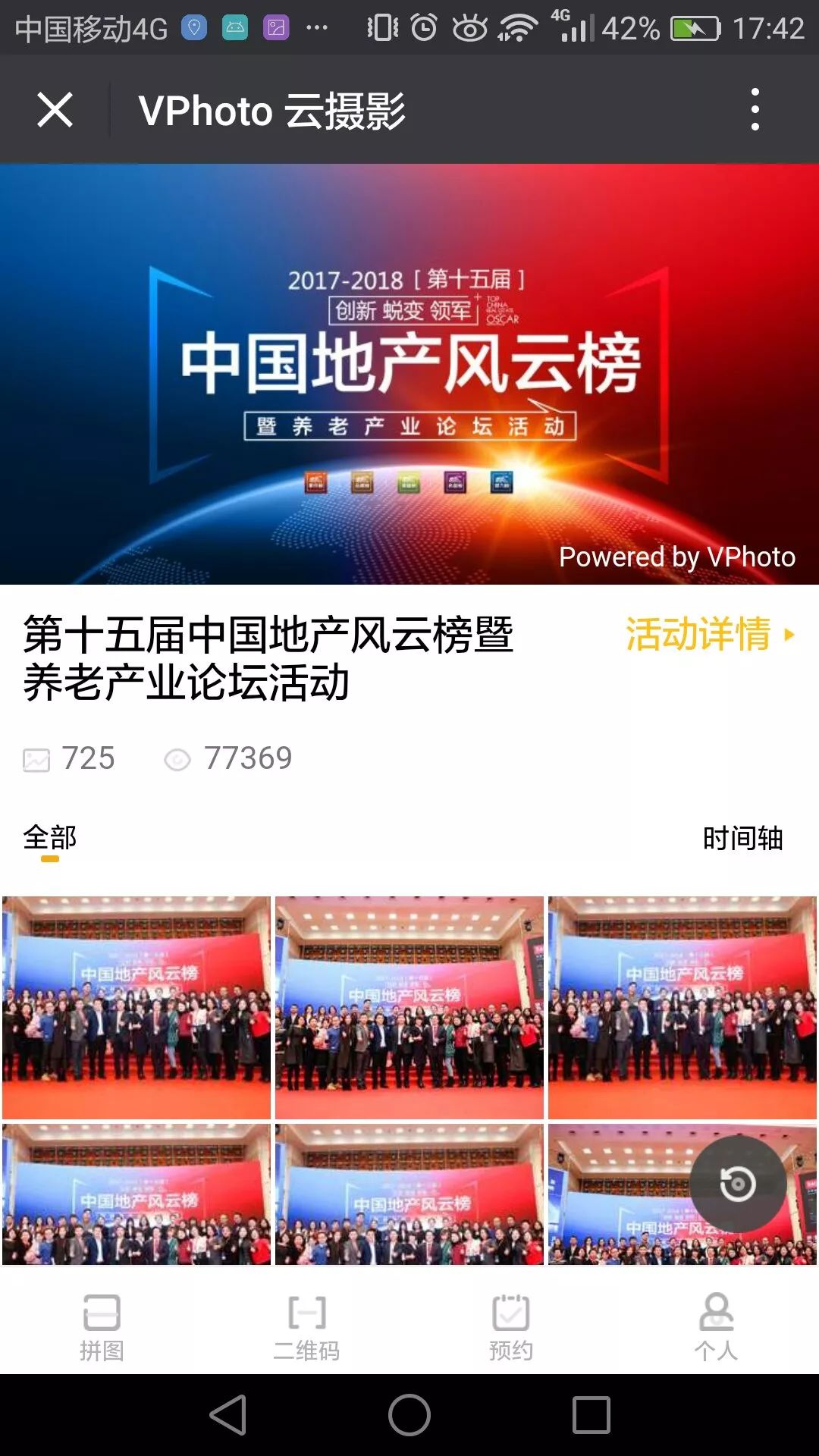Open the middle photo in second row
819x1456 pixels.
[x=409, y=1194]
